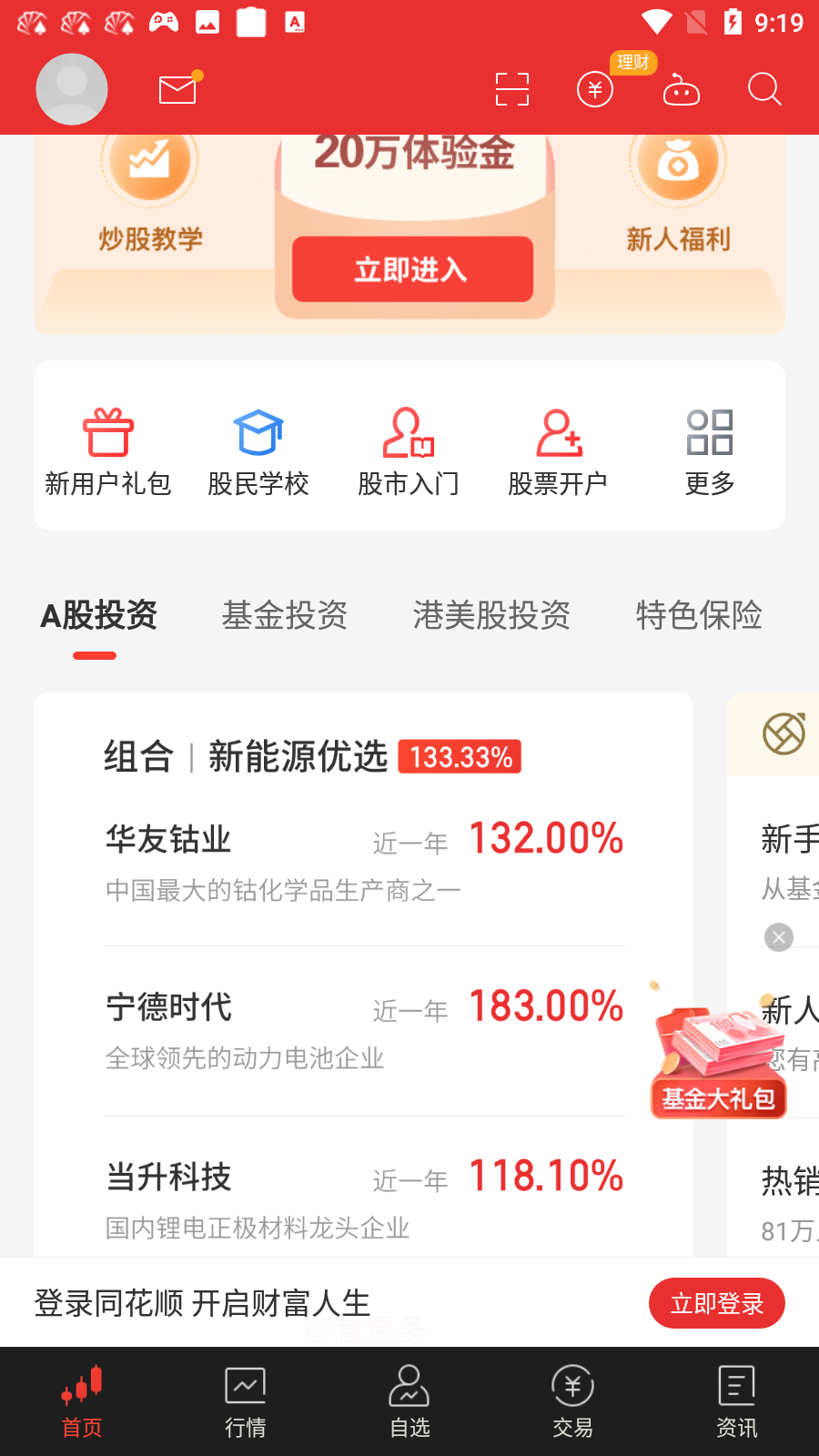This screenshot has width=819, height=1456.
Task: Open 资讯 in the bottom navigation
Action: (x=736, y=1400)
